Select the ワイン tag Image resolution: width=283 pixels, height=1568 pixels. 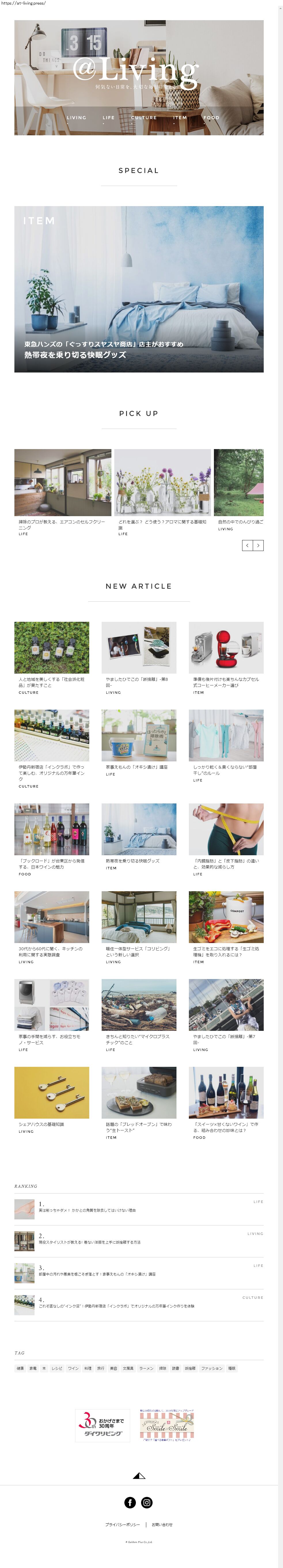73,1368
